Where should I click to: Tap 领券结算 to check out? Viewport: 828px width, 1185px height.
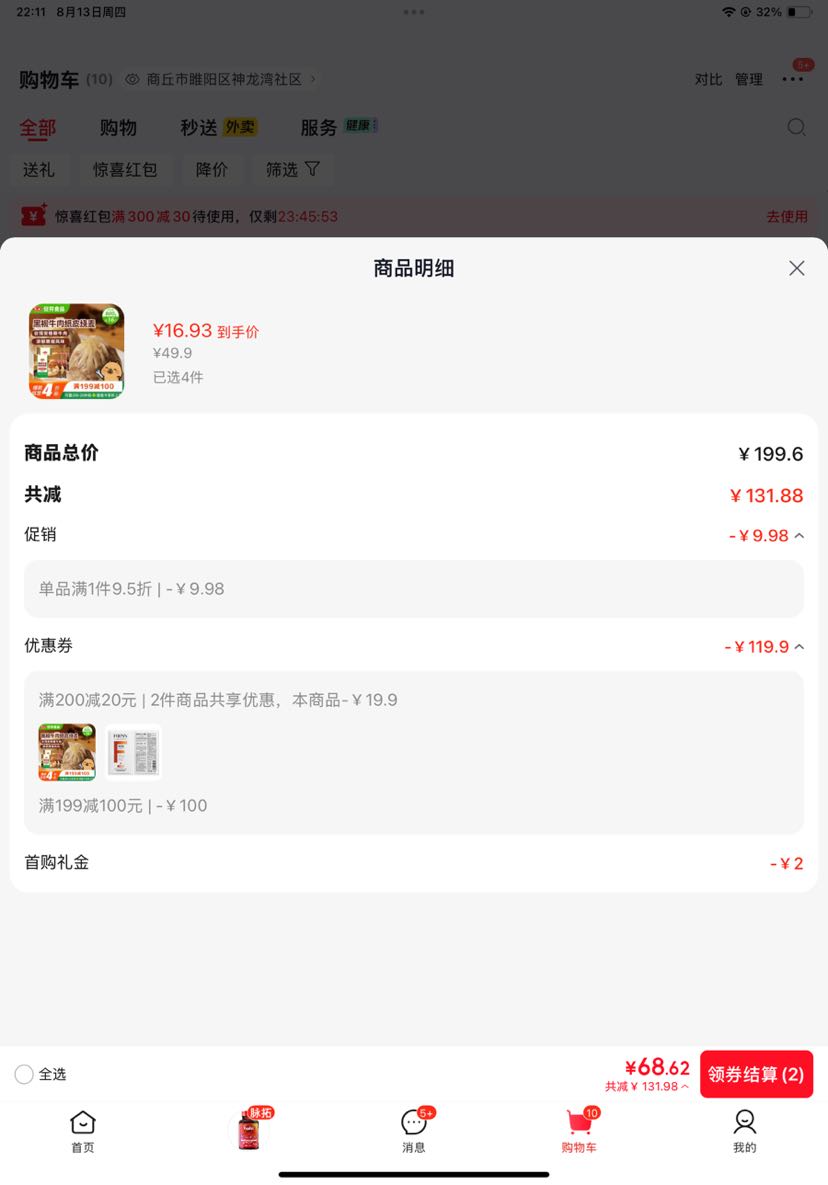tap(756, 1074)
